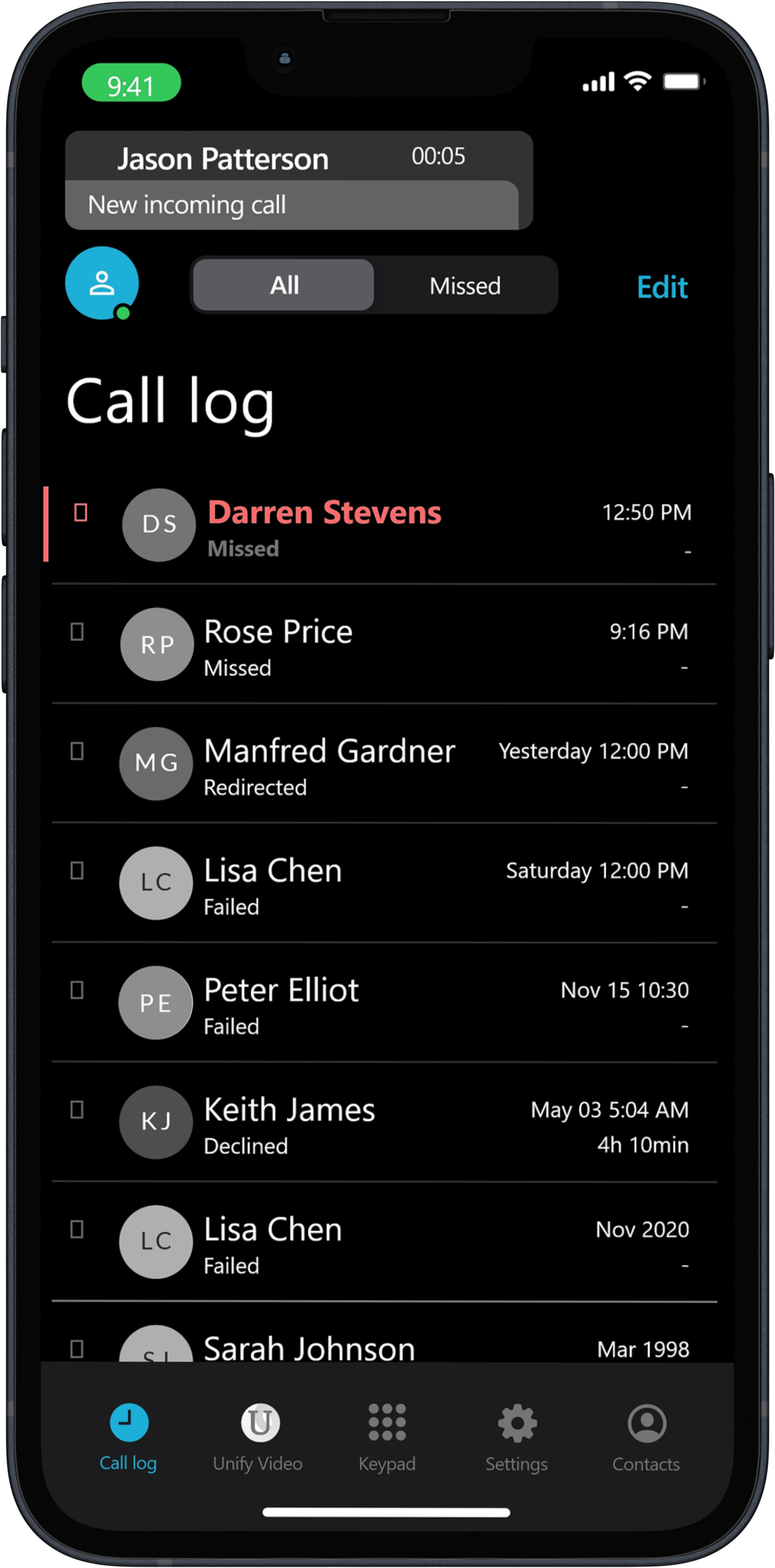Switch to the Contacts tab
Screen dimensions: 775x1568
click(x=646, y=1438)
